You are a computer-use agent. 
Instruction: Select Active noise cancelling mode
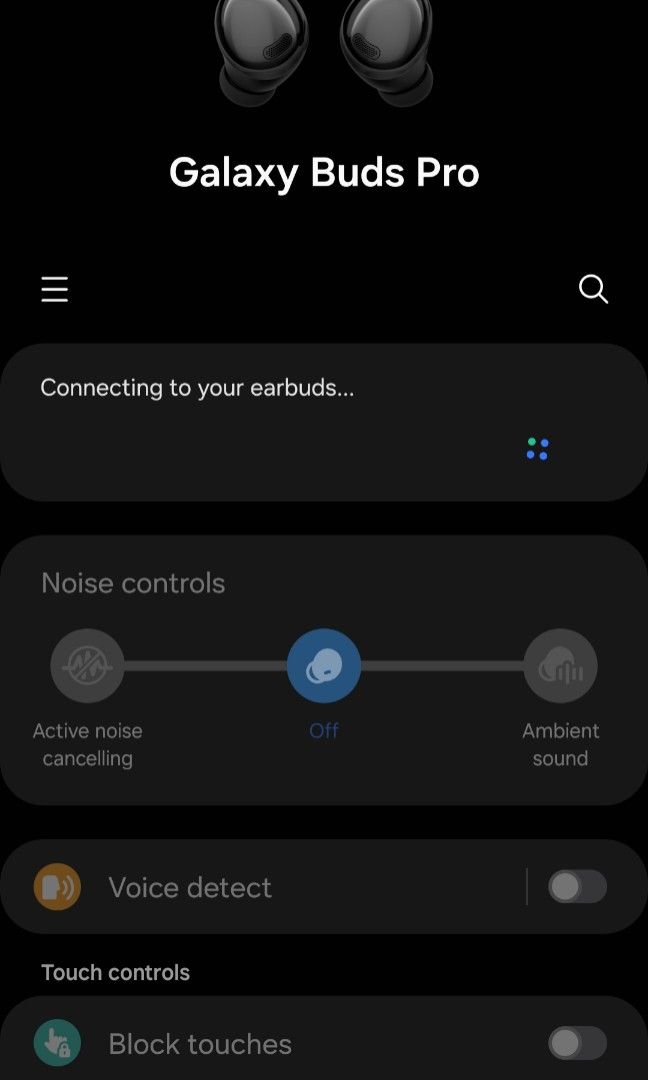click(87, 665)
